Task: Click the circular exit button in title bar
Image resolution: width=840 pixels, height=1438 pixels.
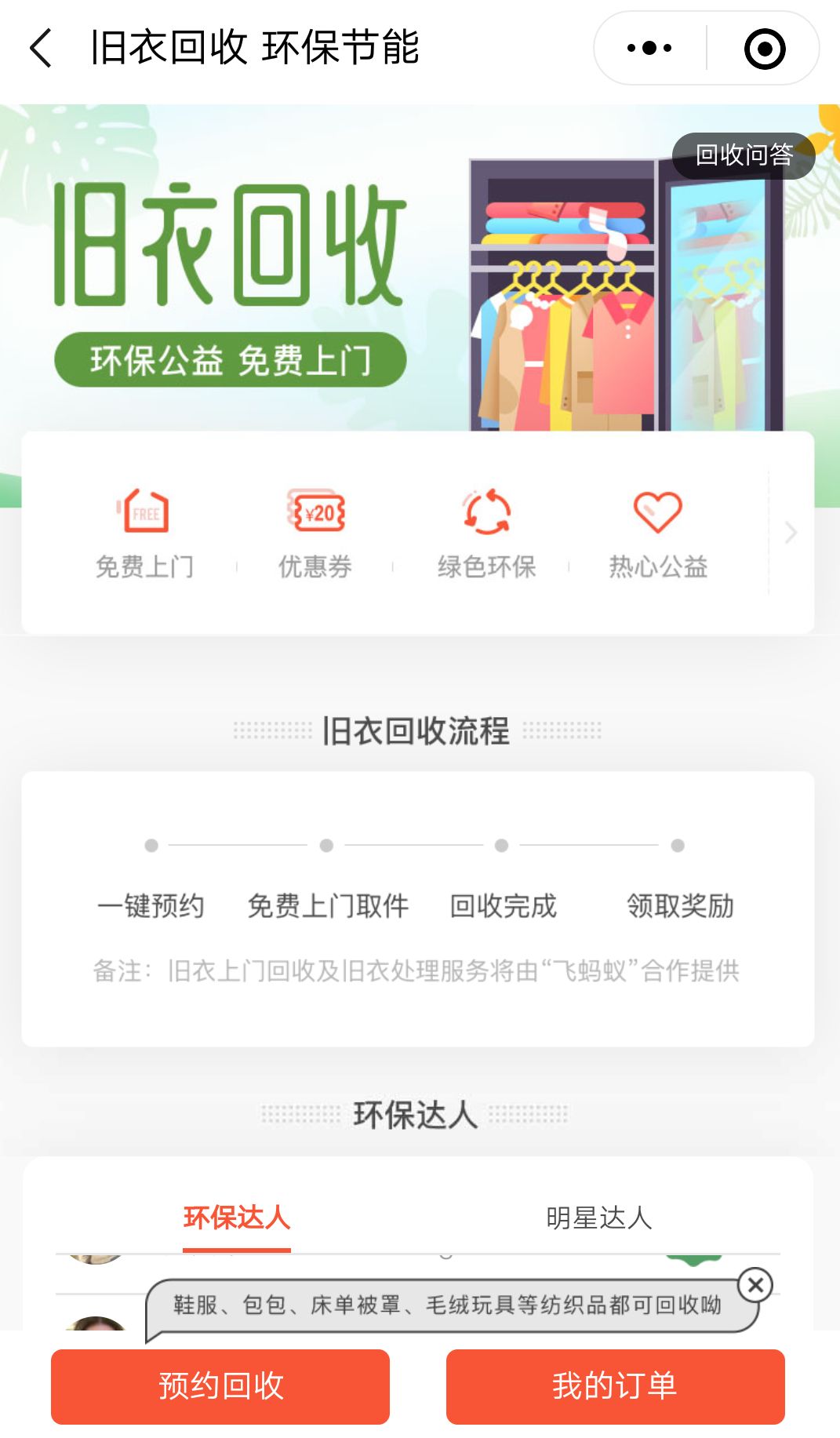Action: (764, 49)
